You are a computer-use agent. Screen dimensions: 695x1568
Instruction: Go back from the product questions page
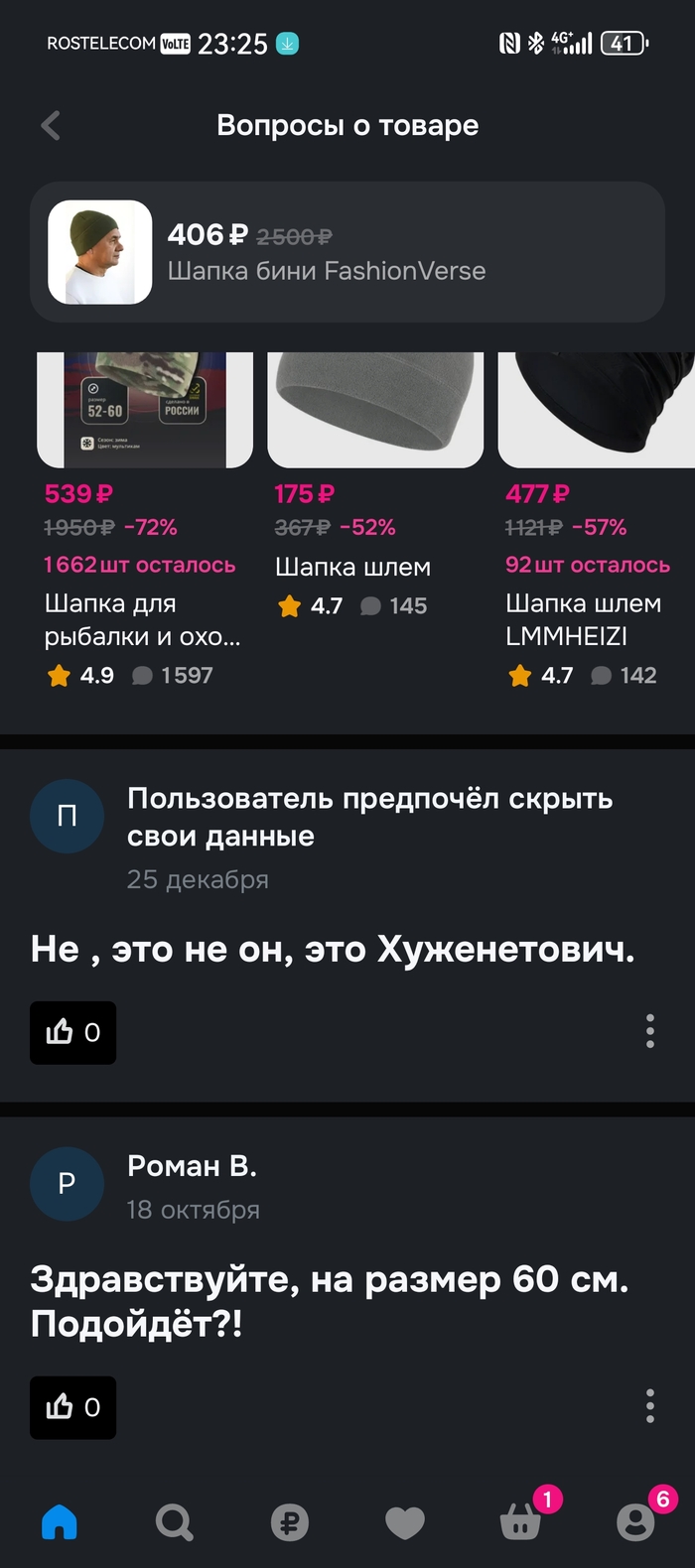click(x=52, y=126)
